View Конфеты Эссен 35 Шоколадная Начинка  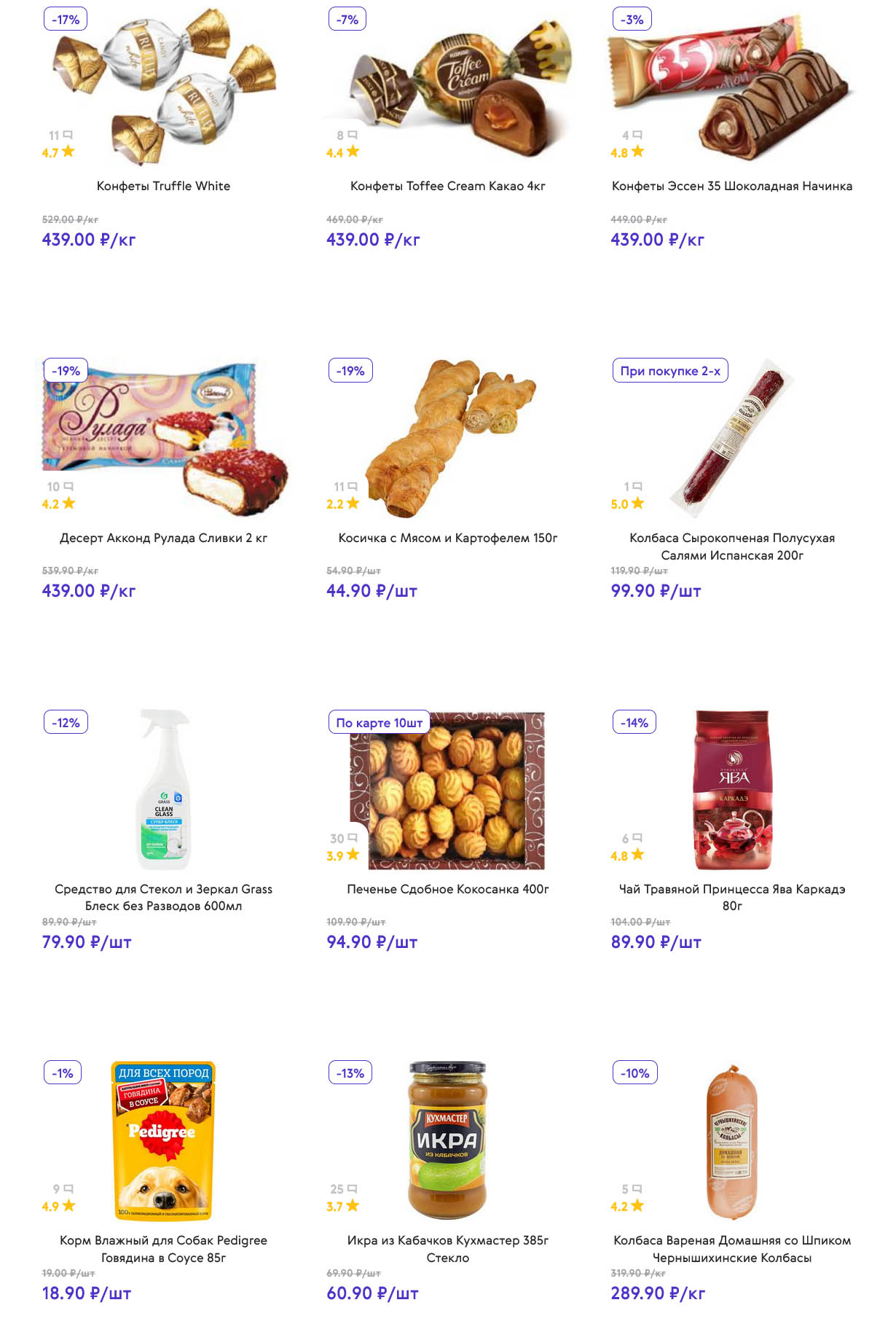(731, 187)
